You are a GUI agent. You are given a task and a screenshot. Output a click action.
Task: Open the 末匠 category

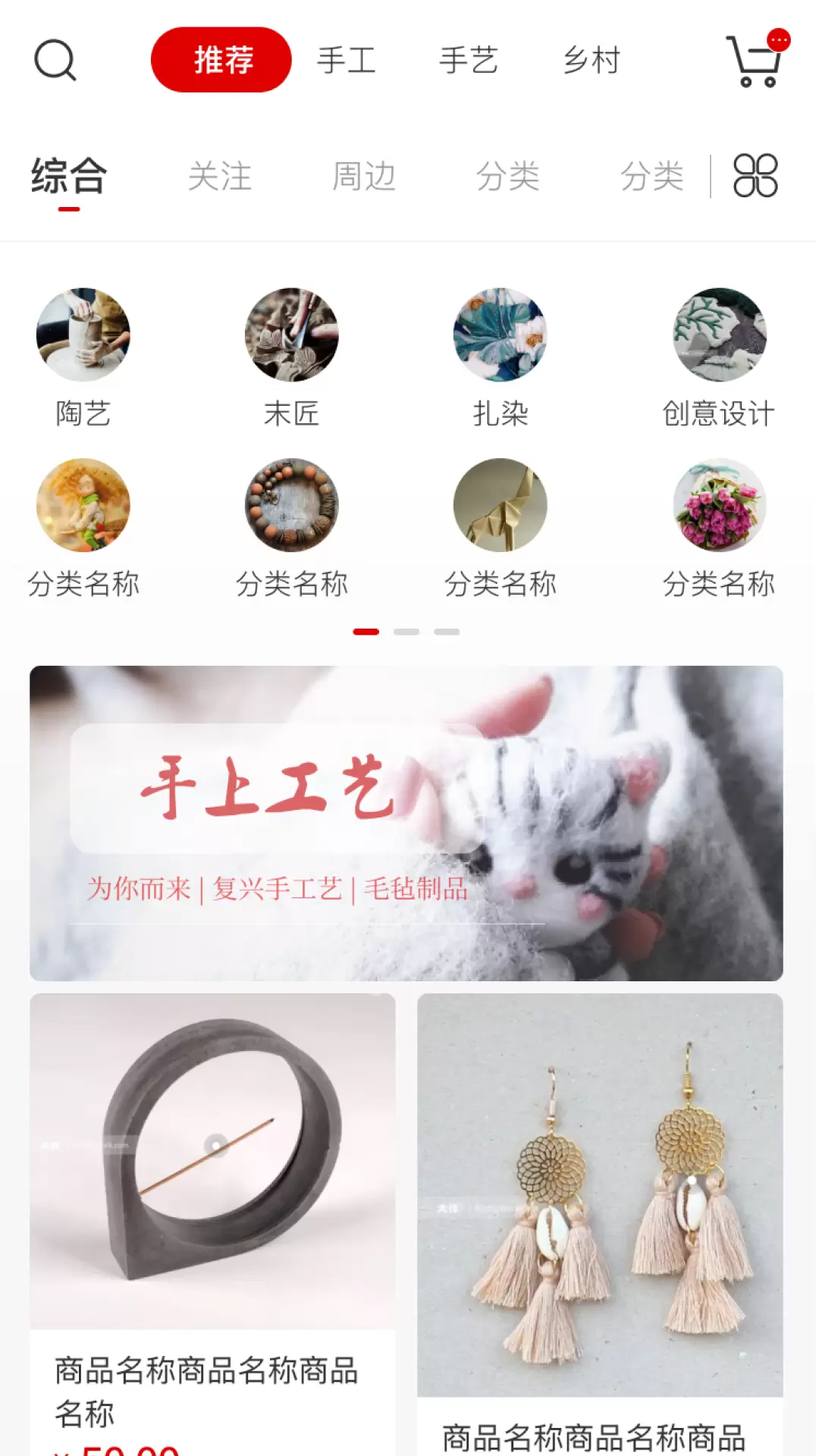click(x=292, y=358)
